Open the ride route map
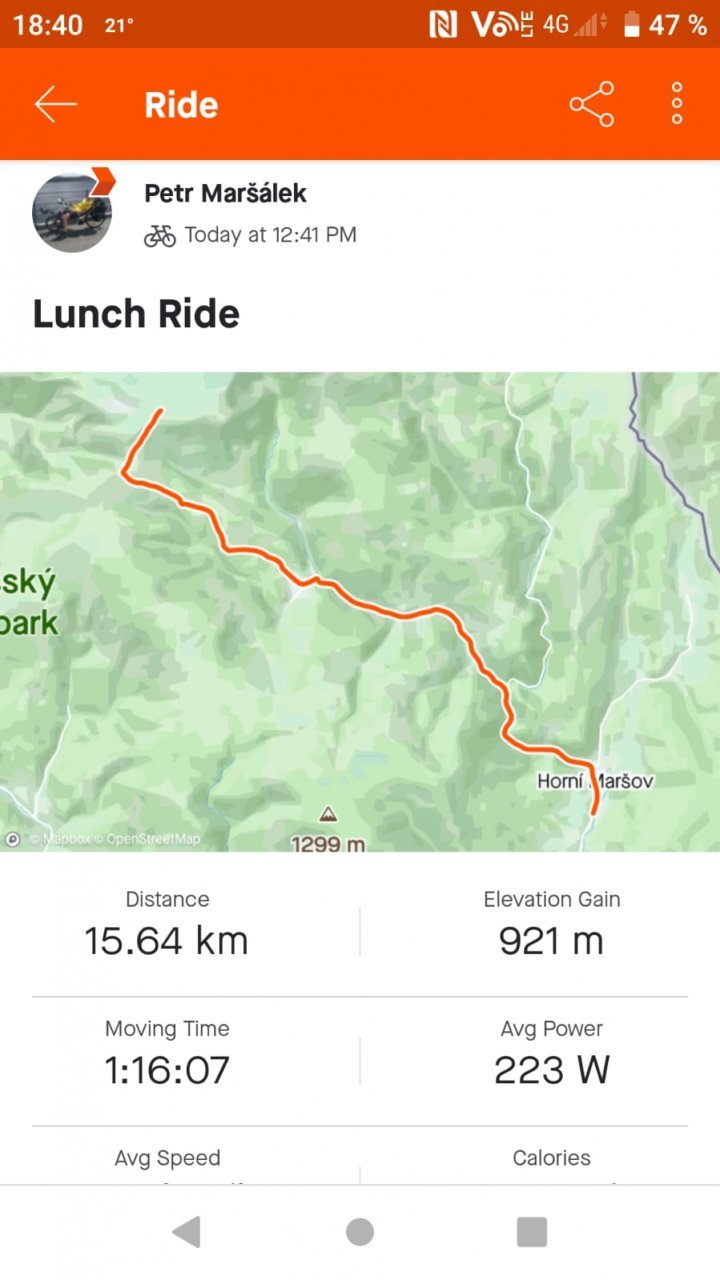Viewport: 720px width, 1280px height. (360, 612)
